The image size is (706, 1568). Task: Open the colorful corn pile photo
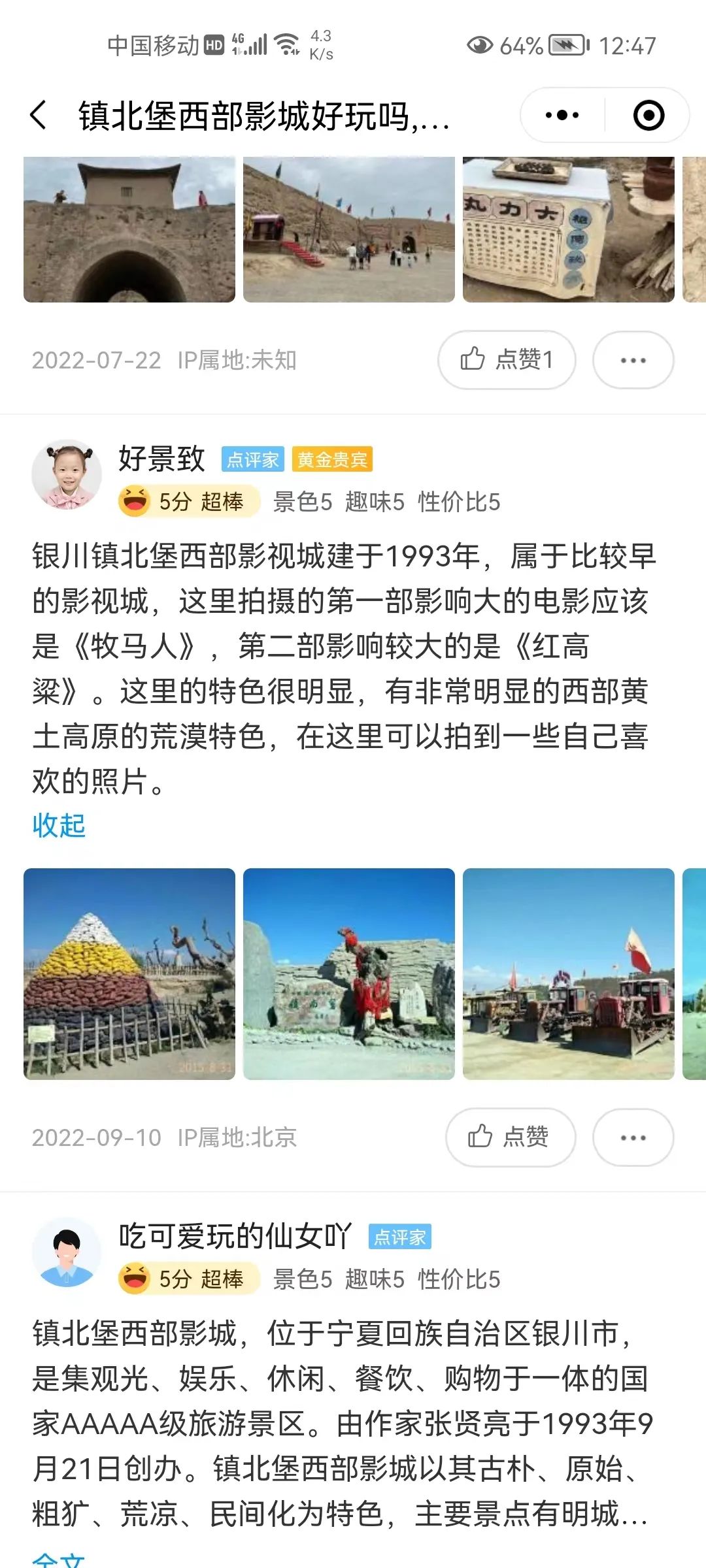[129, 973]
